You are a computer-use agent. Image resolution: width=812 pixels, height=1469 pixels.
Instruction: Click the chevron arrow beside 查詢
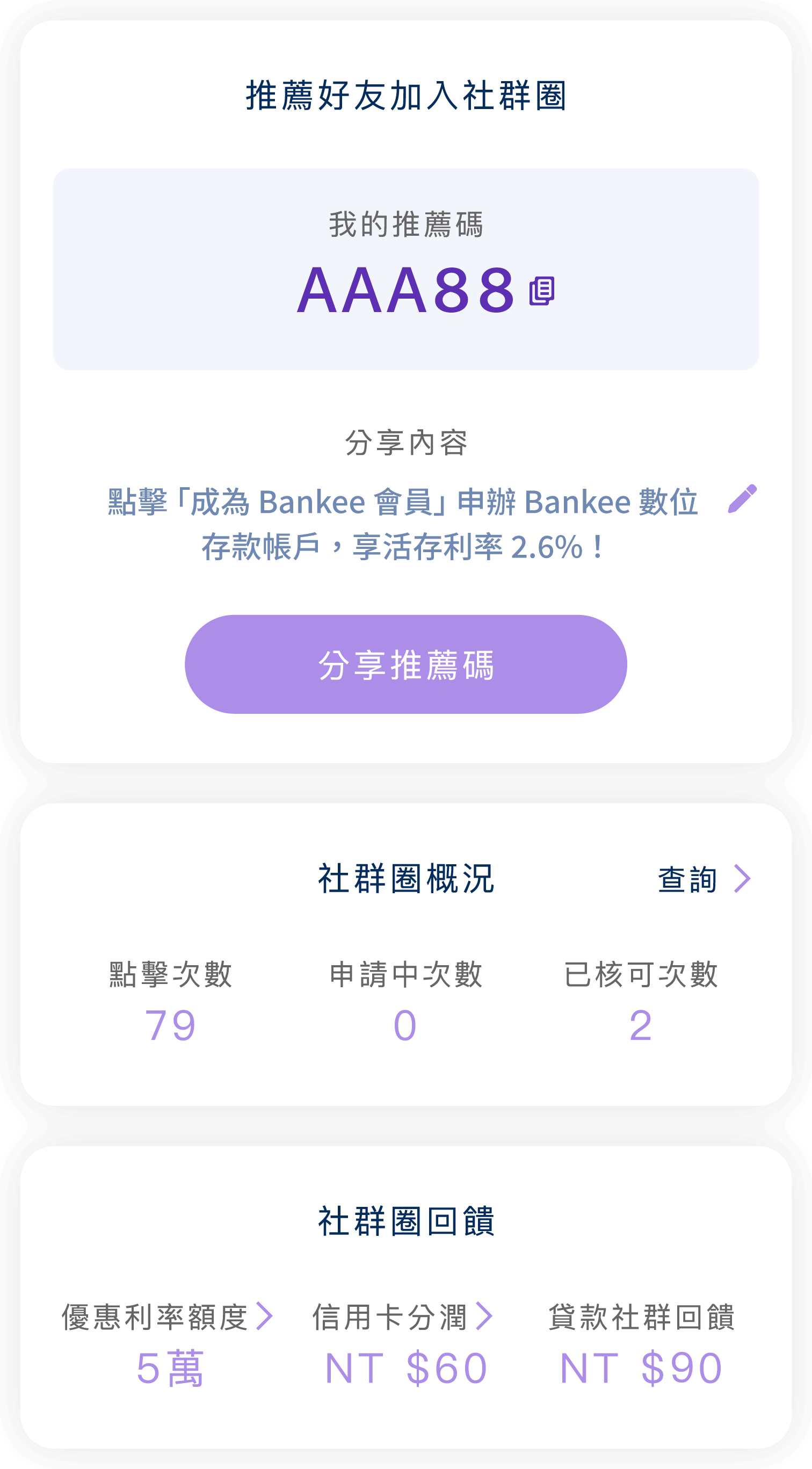point(741,880)
